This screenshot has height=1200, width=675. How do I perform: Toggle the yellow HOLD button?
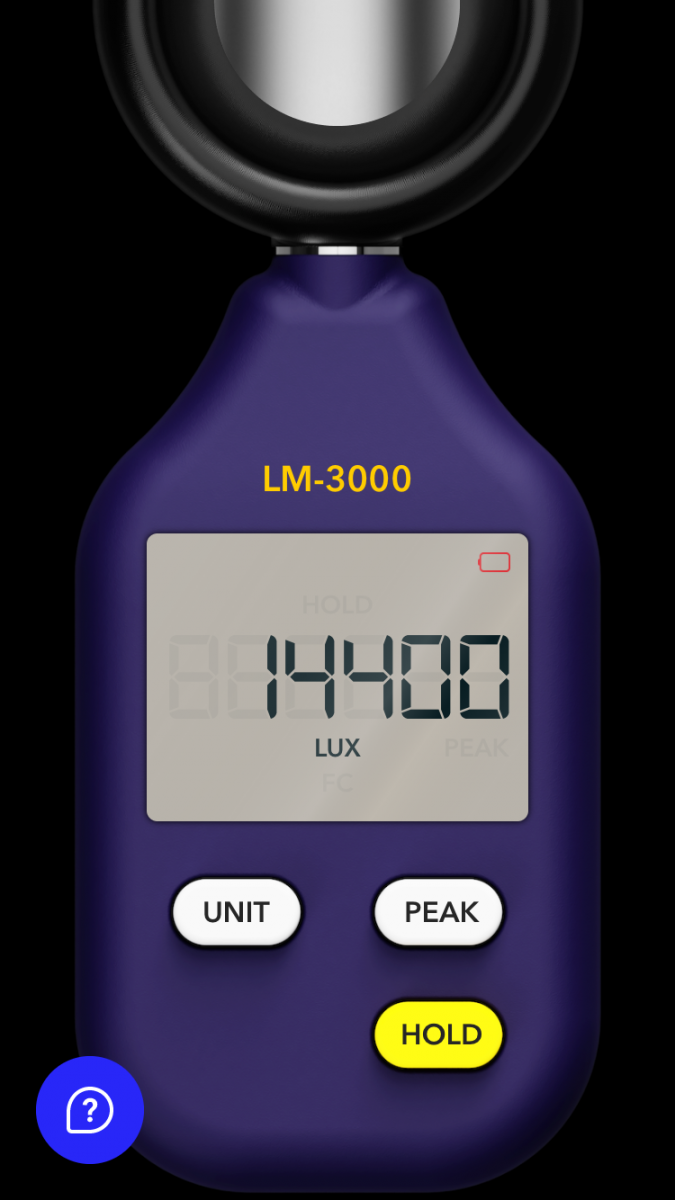[439, 1034]
